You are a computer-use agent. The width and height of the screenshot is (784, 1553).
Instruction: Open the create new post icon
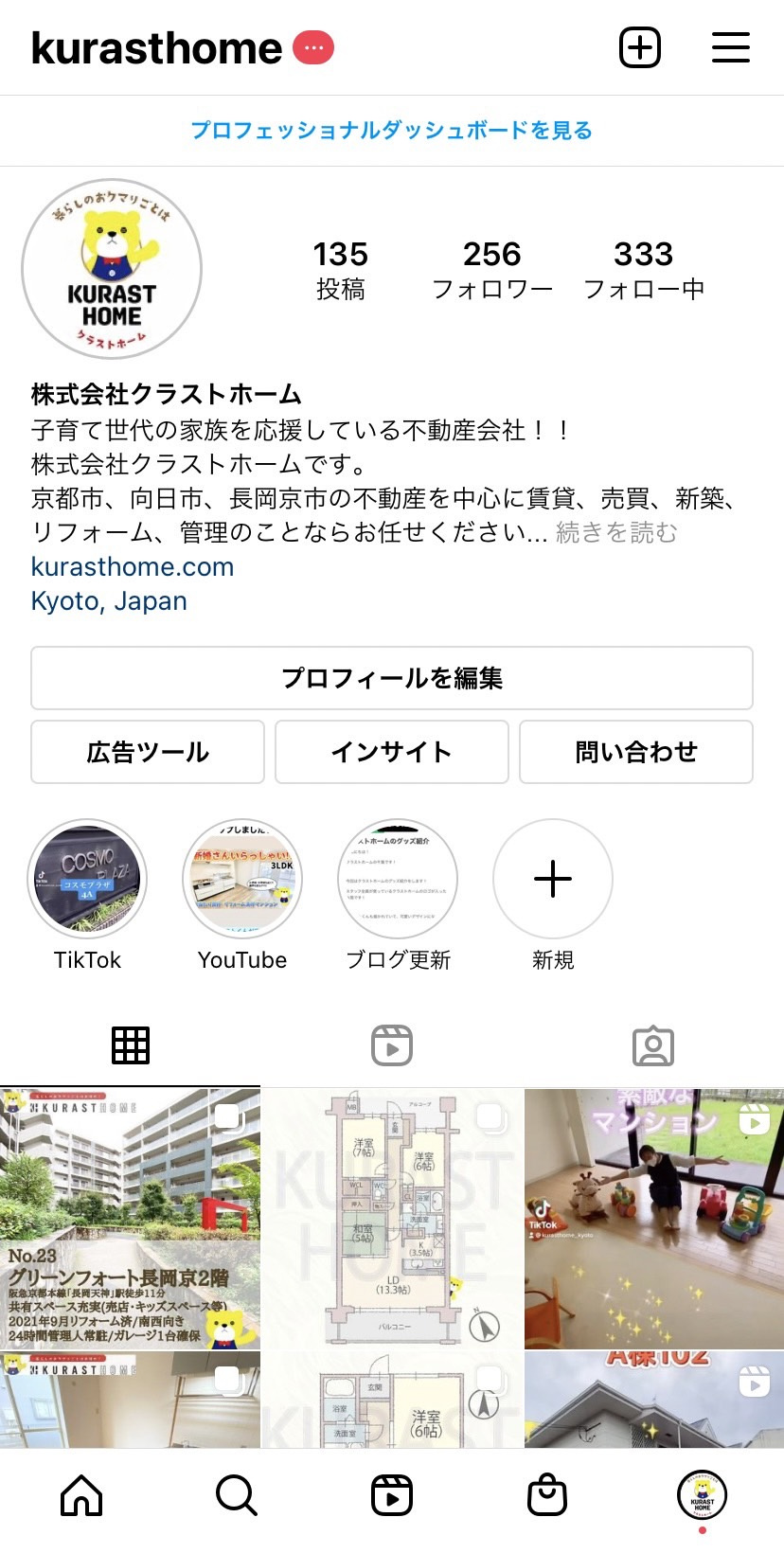[640, 47]
